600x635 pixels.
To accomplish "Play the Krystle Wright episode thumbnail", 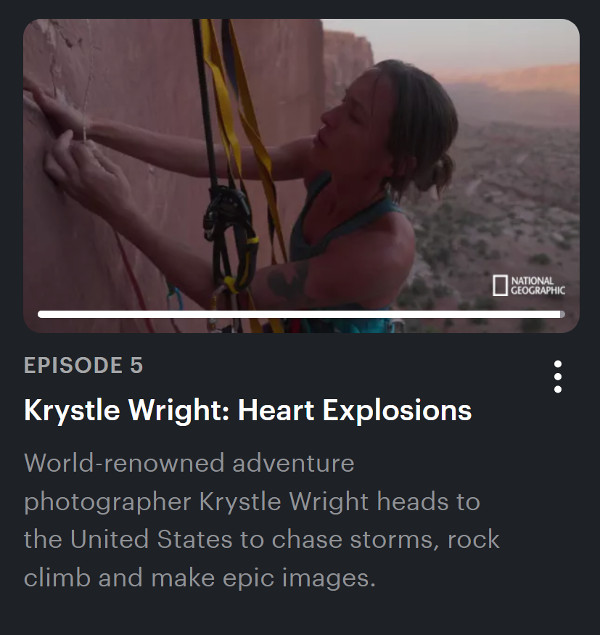I will (x=301, y=175).
